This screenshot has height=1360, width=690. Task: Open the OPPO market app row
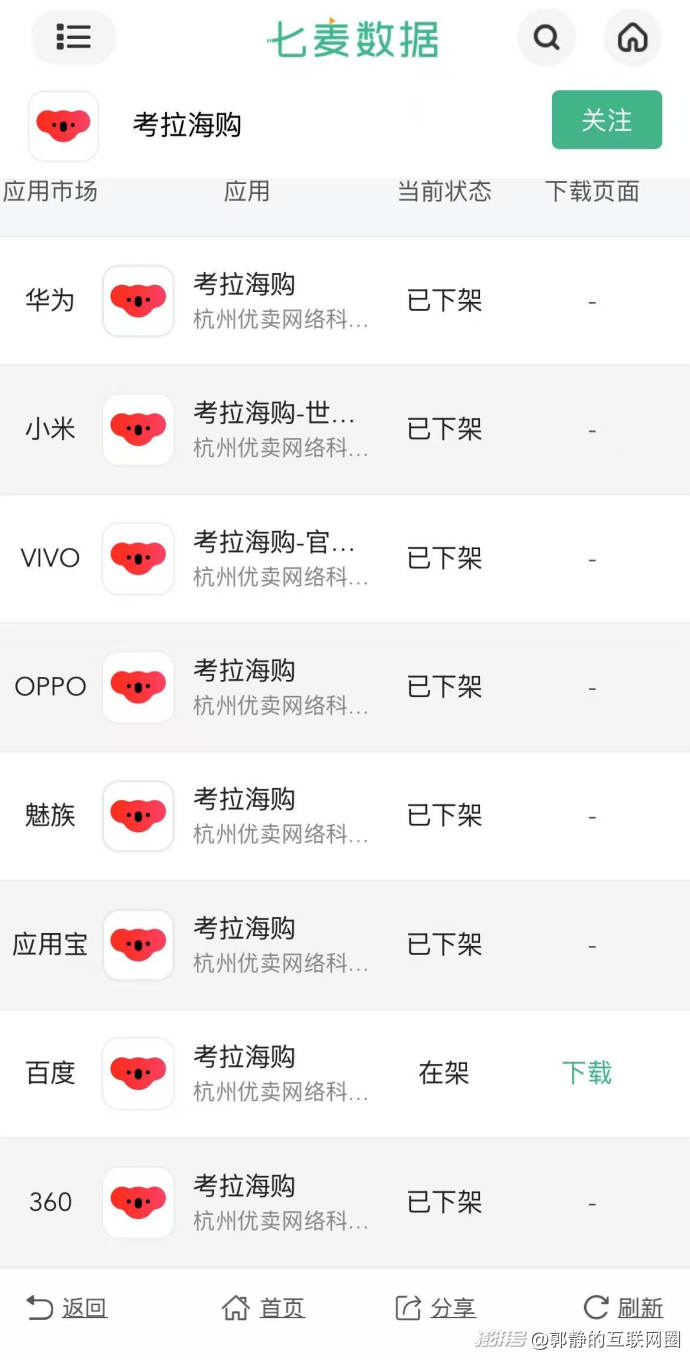(x=280, y=687)
